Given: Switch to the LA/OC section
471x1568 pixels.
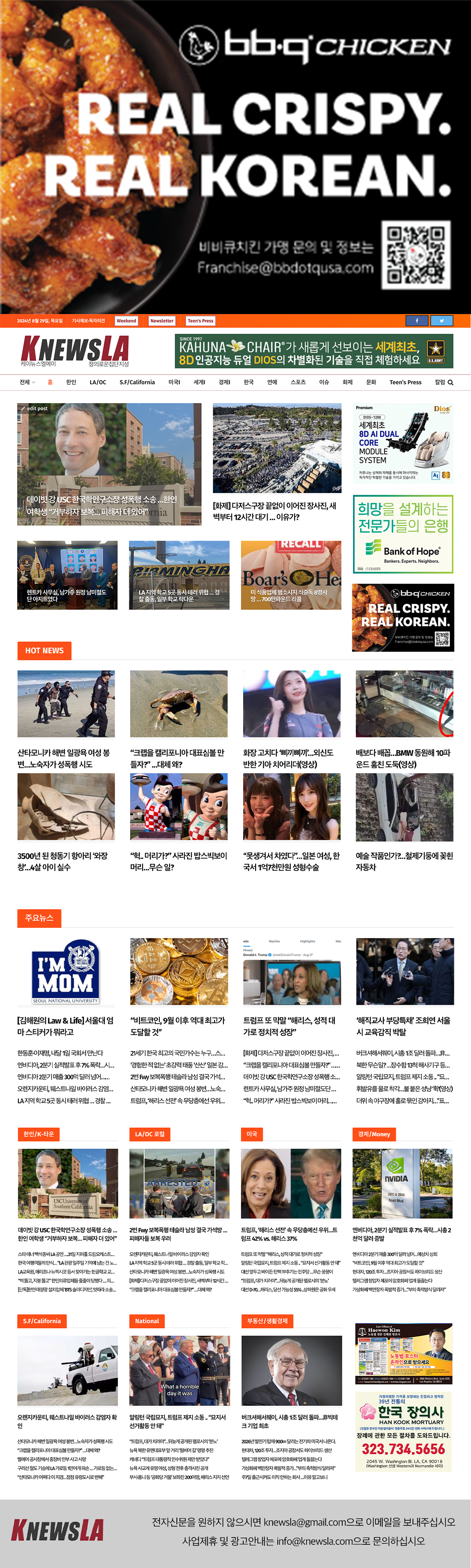Looking at the screenshot, I should (98, 382).
